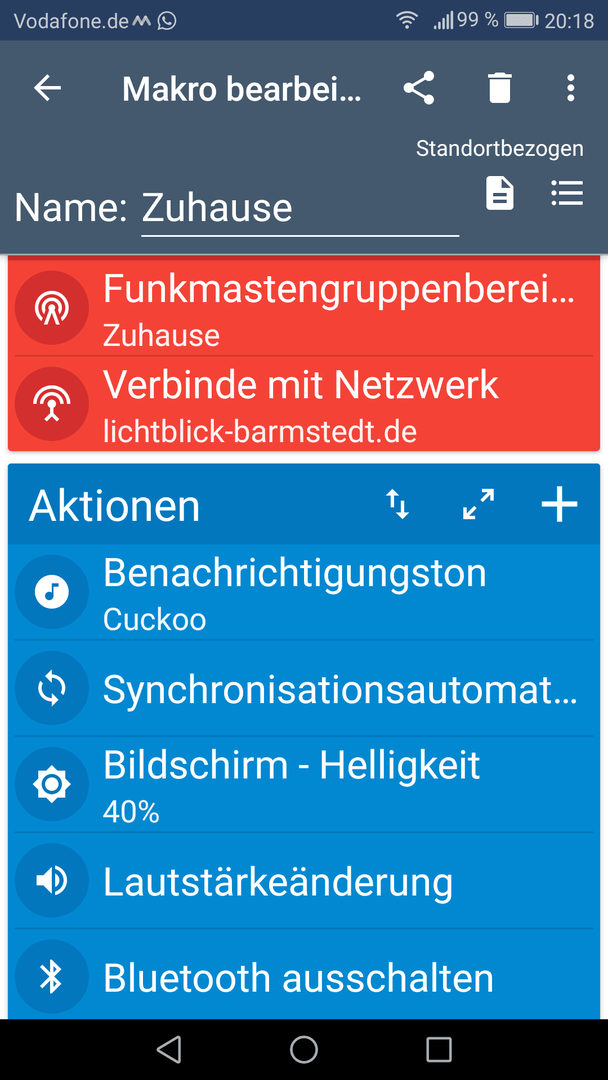Open the list icon beside the name field
The height and width of the screenshot is (1080, 608).
pyautogui.click(x=567, y=194)
